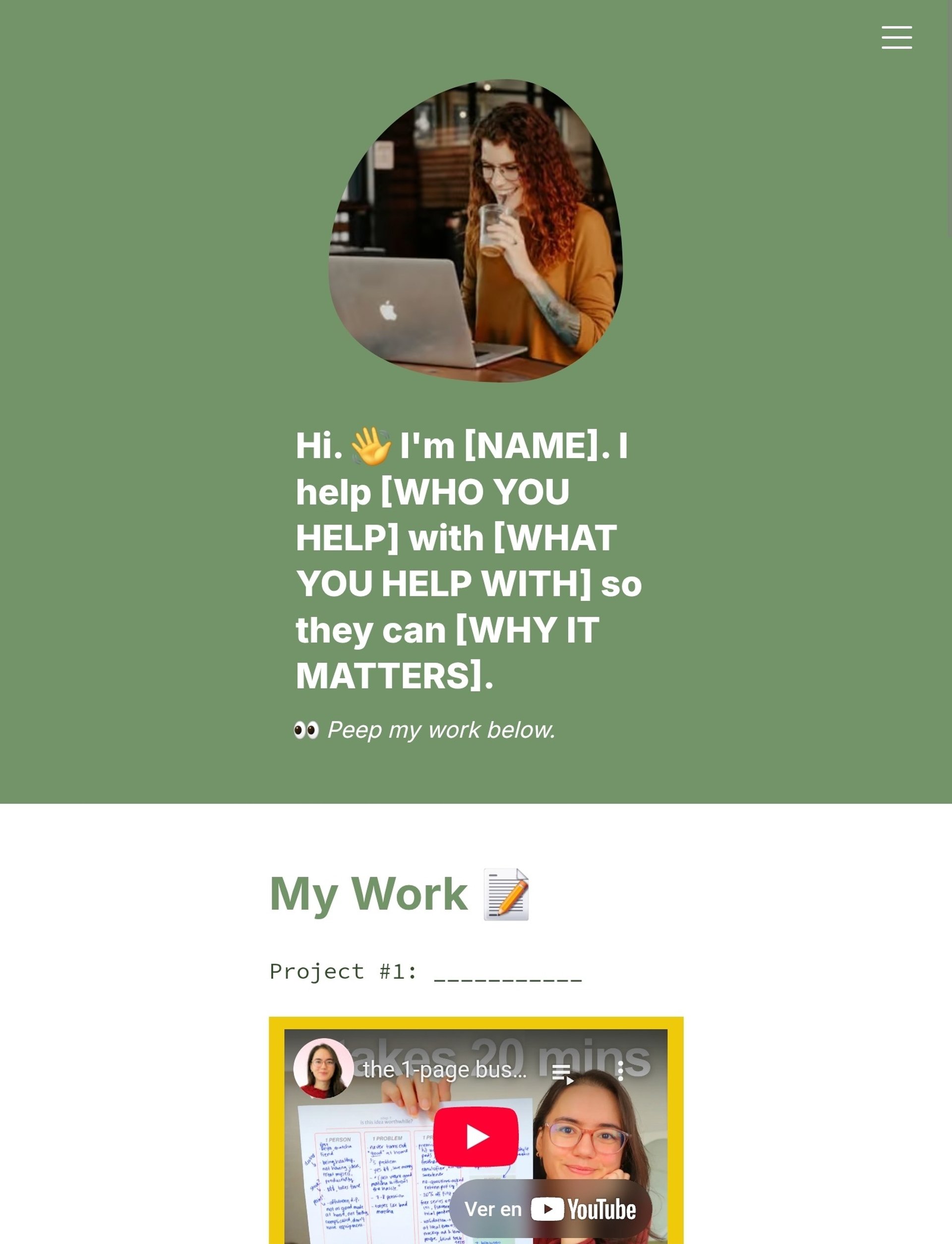Tap the channel avatar on the video
Image resolution: width=952 pixels, height=1244 pixels.
[x=323, y=1068]
